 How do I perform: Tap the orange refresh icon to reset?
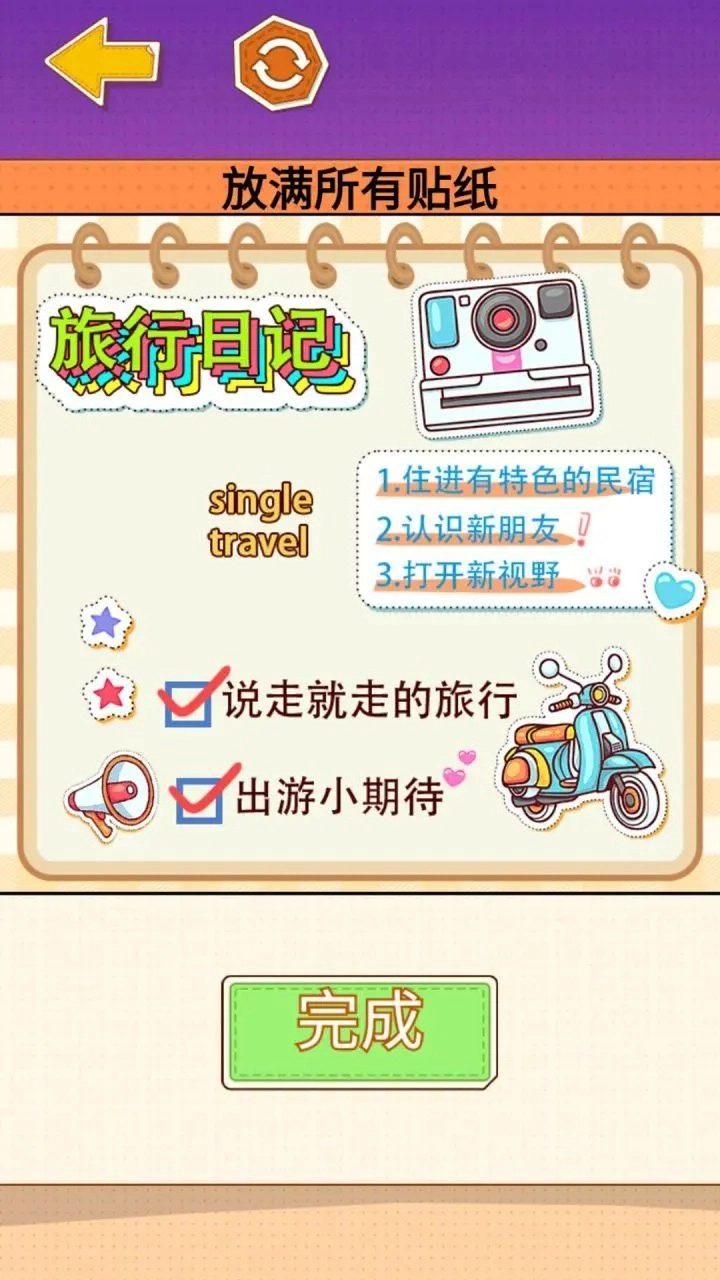281,63
